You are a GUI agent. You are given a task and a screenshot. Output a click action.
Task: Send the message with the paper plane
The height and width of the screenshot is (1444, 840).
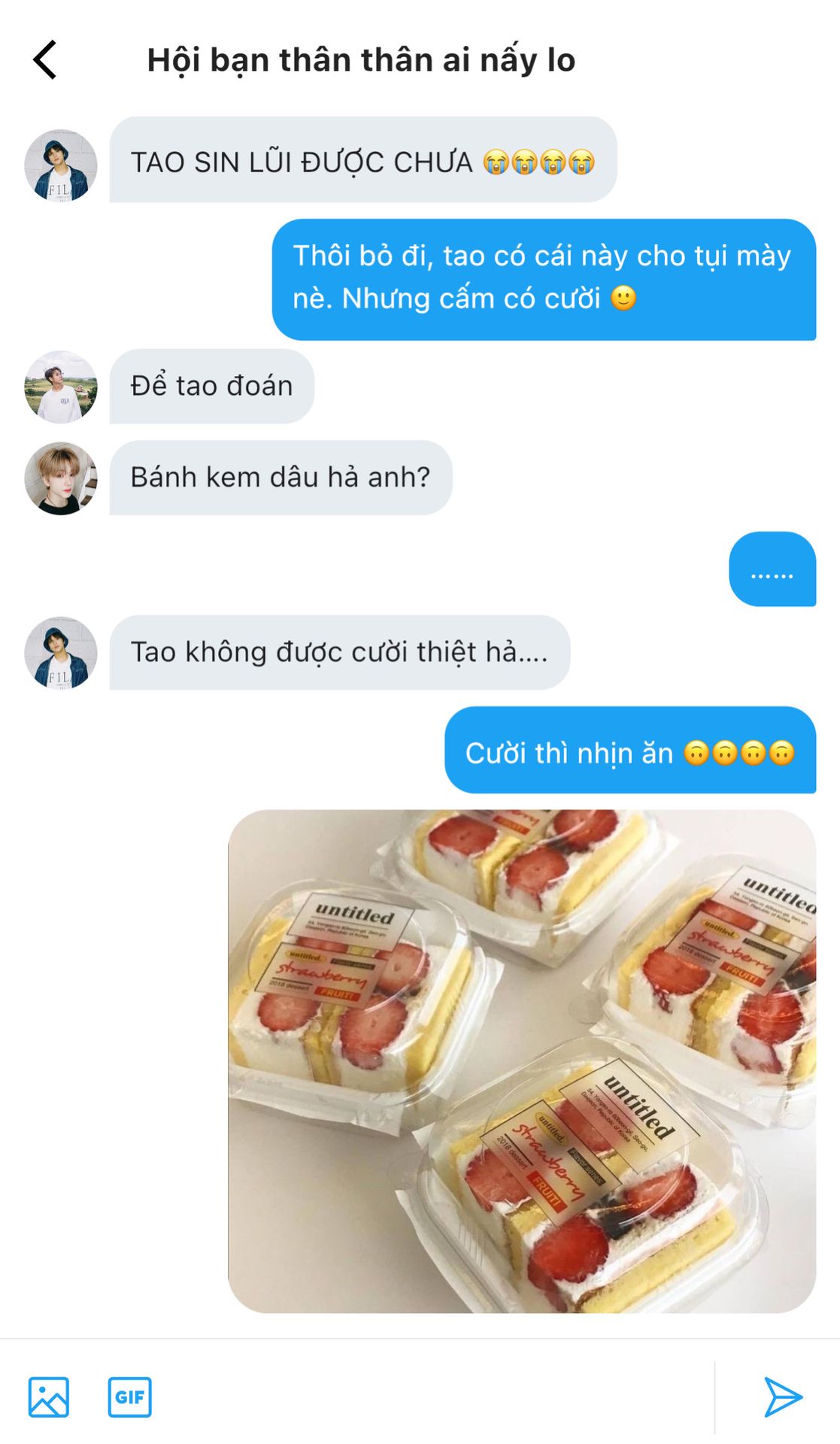pyautogui.click(x=783, y=1397)
